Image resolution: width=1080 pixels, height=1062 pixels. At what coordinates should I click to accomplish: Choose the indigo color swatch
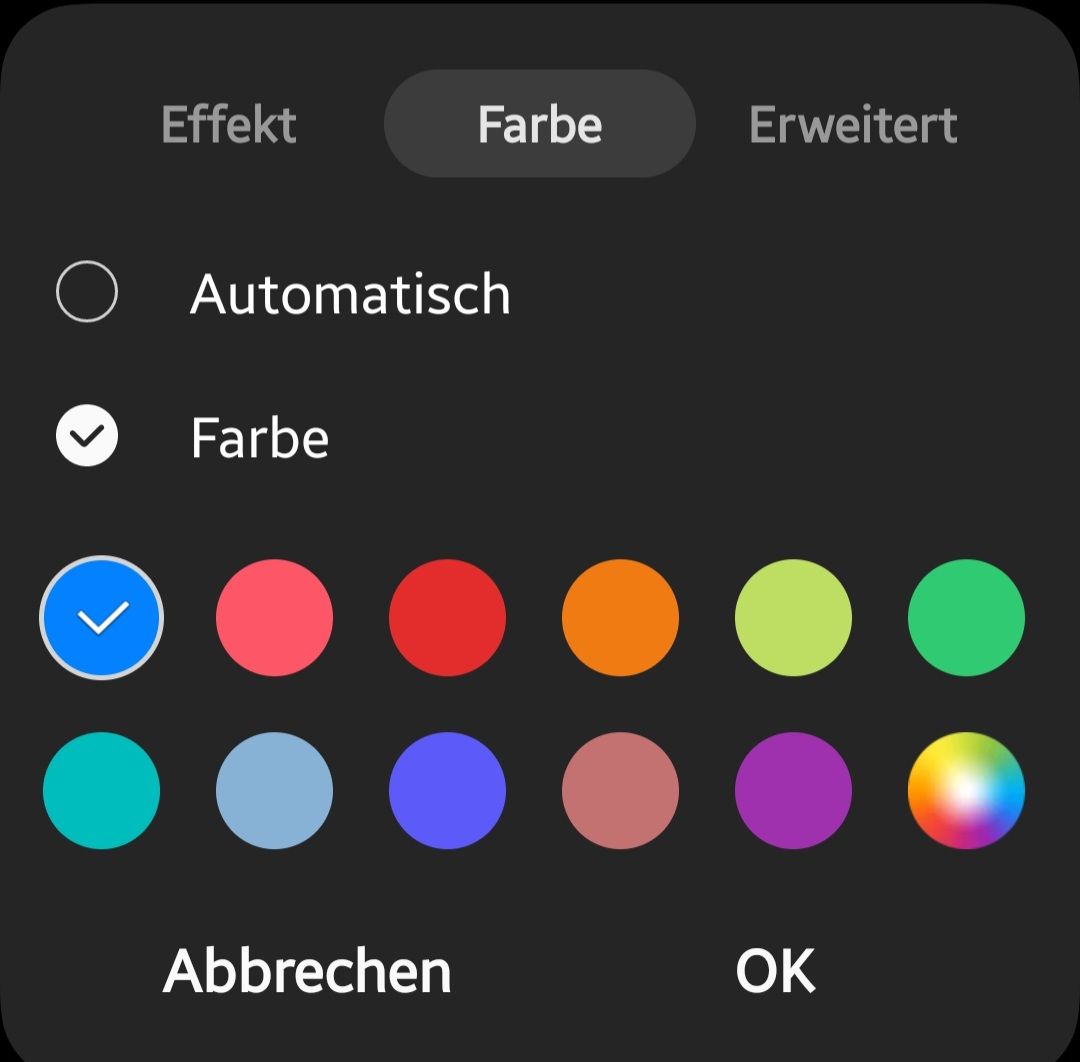coord(447,790)
